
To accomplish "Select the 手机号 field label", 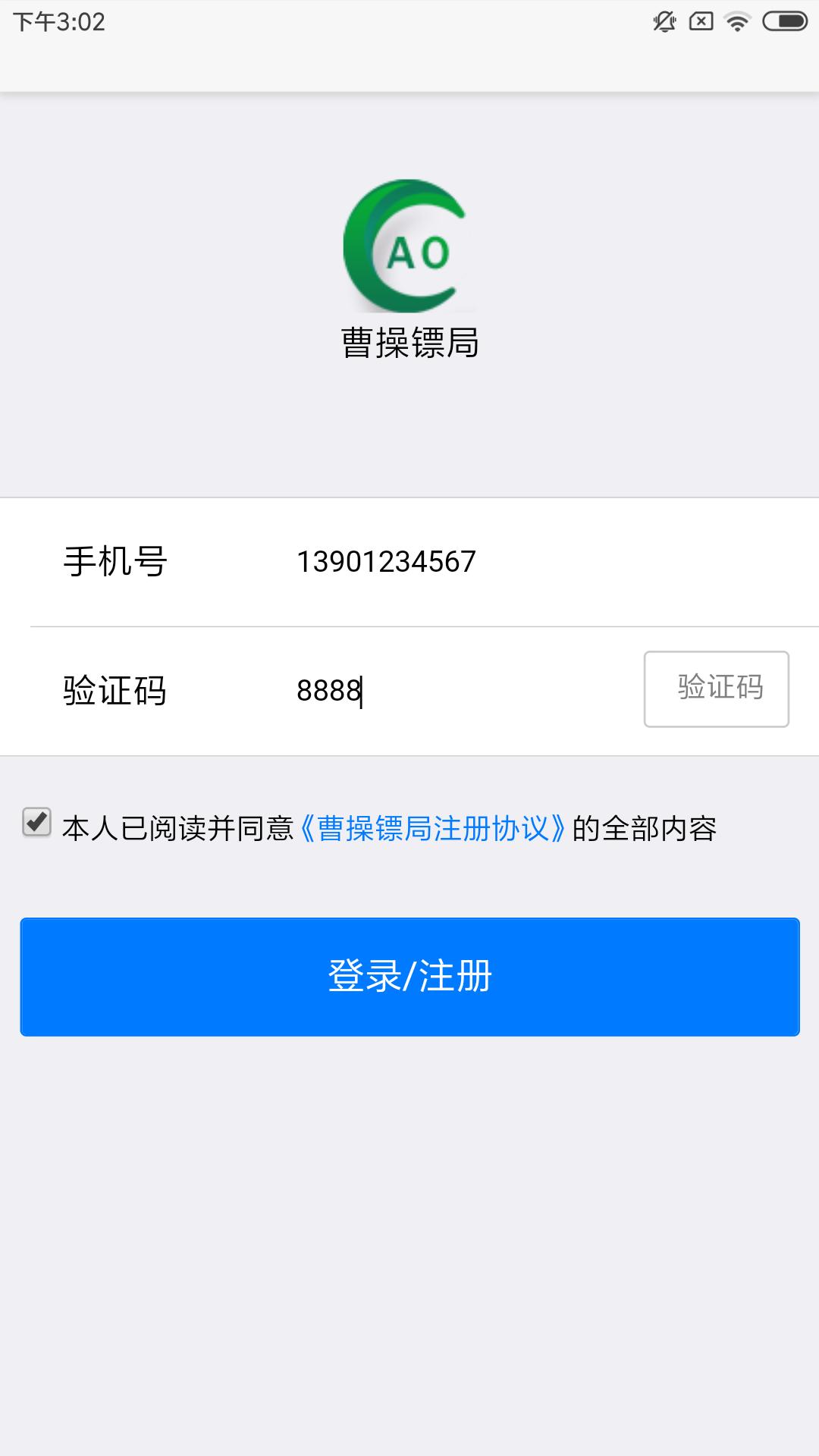I will pyautogui.click(x=115, y=560).
